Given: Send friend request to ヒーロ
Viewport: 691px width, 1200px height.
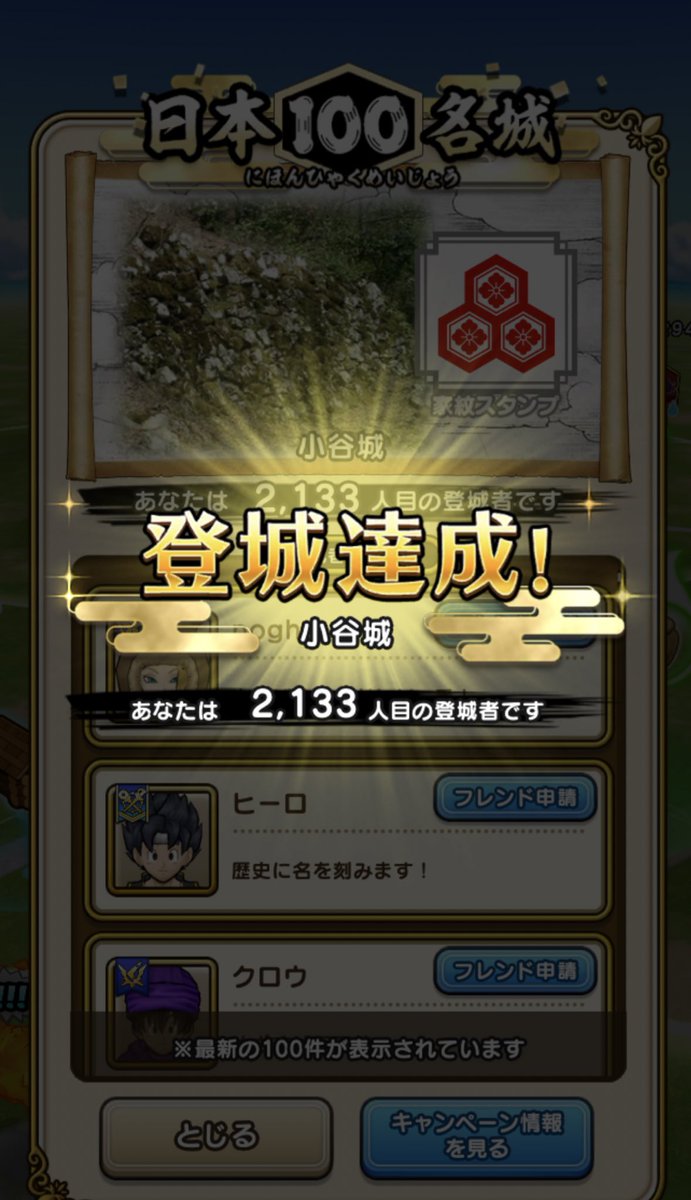Looking at the screenshot, I should tap(515, 798).
